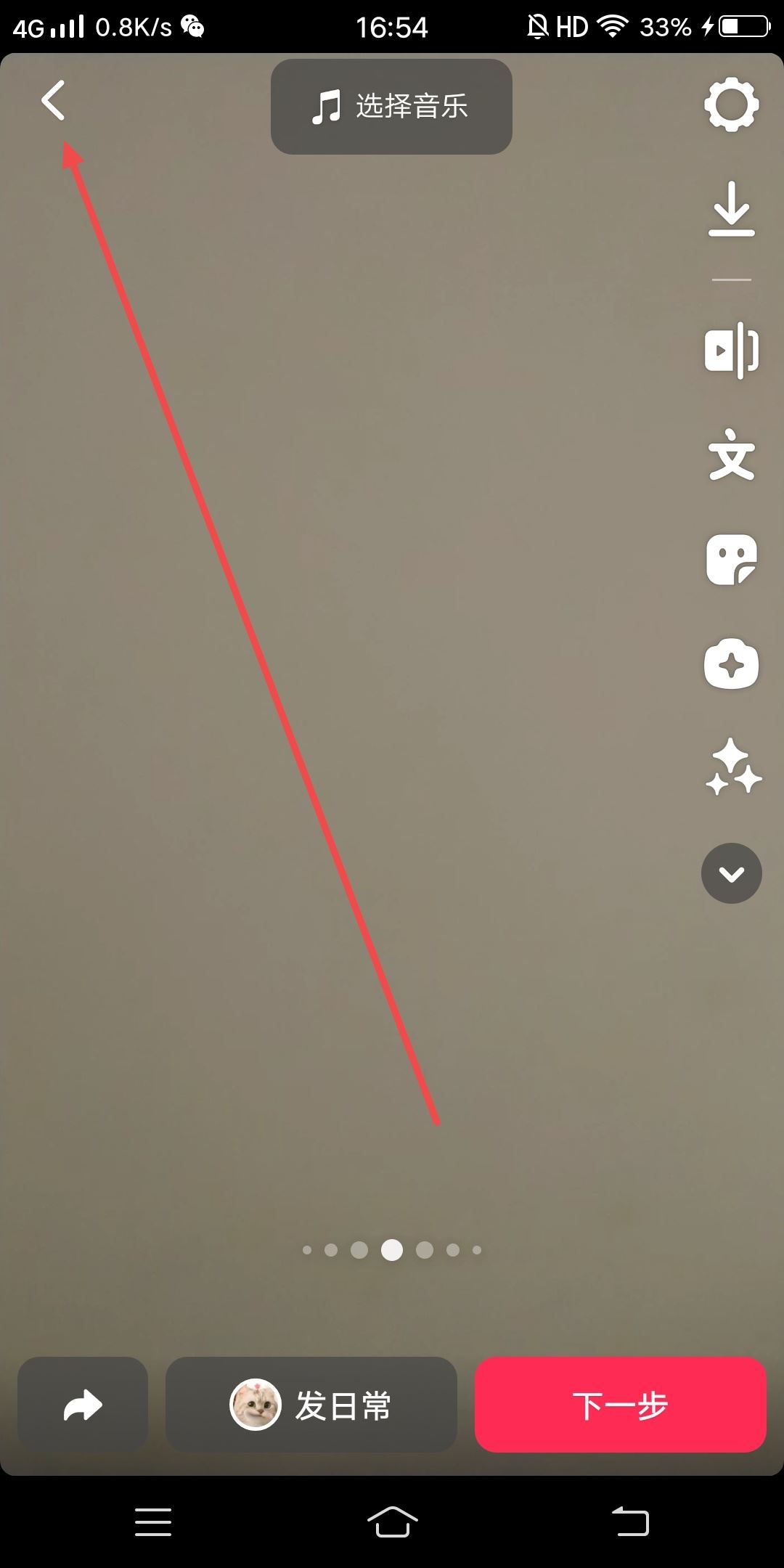Open the settings gear icon

click(x=731, y=105)
